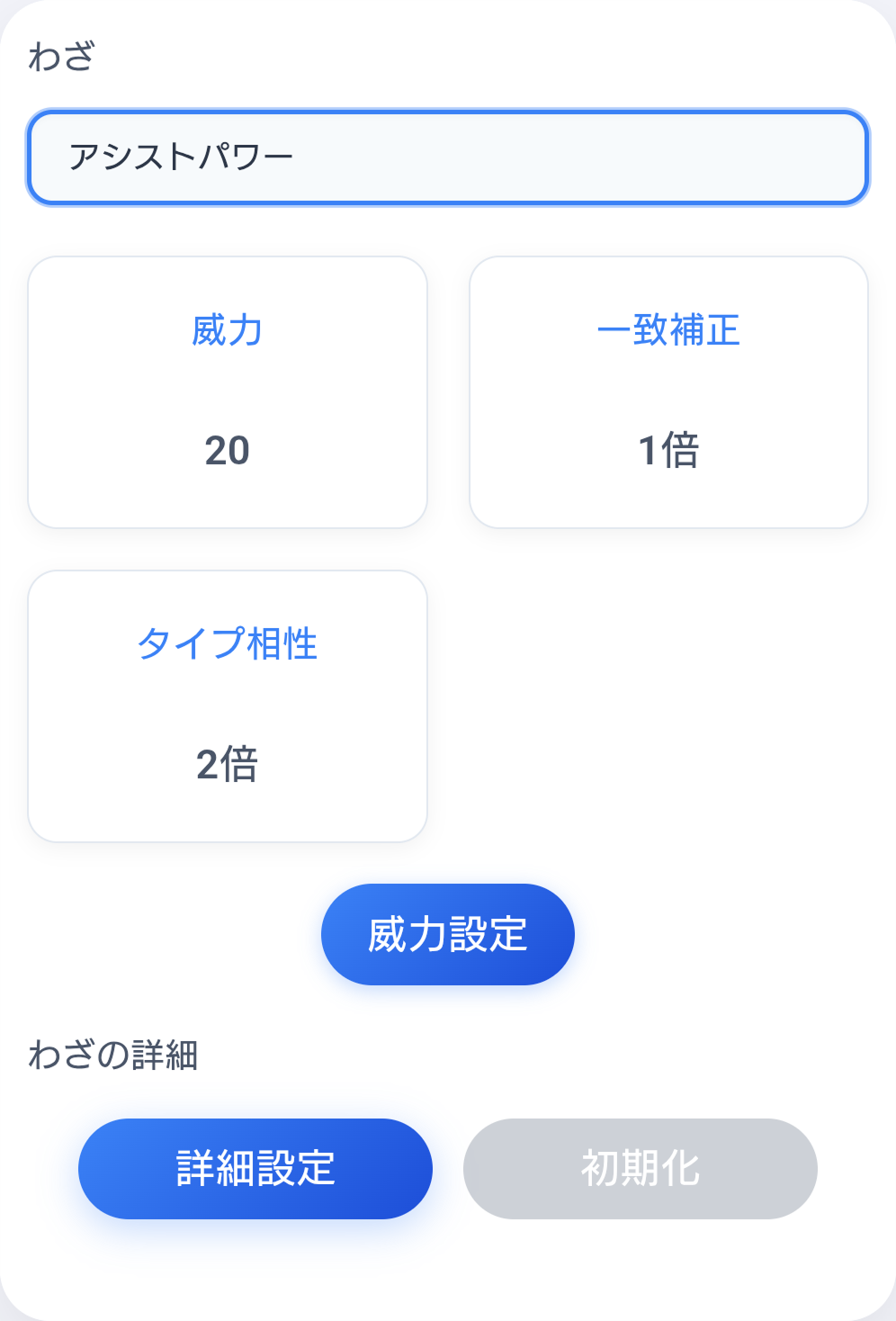Open the 一致補正 STAB multiplier card
Image resolution: width=896 pixels, height=1321 pixels.
click(x=668, y=391)
